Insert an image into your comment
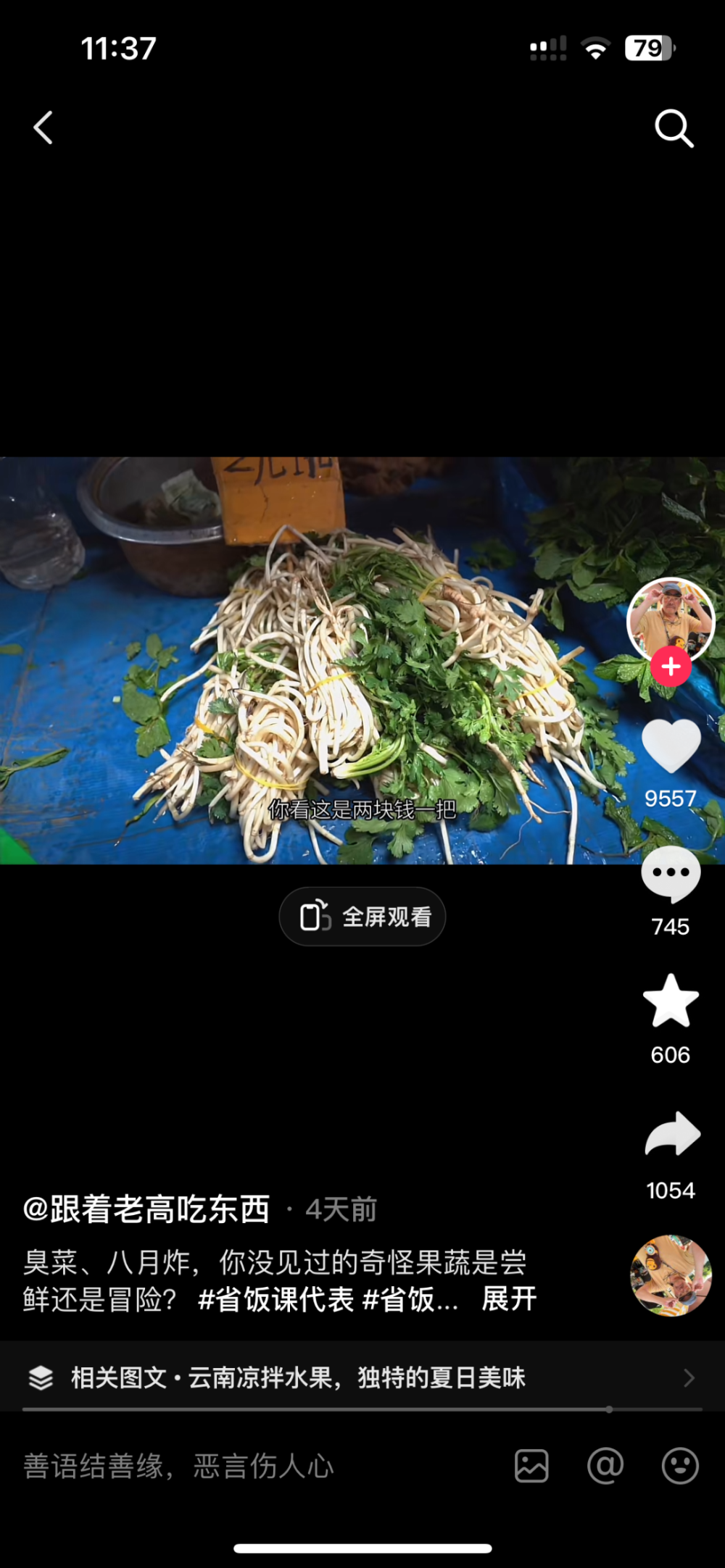The image size is (725, 1568). coord(530,1482)
